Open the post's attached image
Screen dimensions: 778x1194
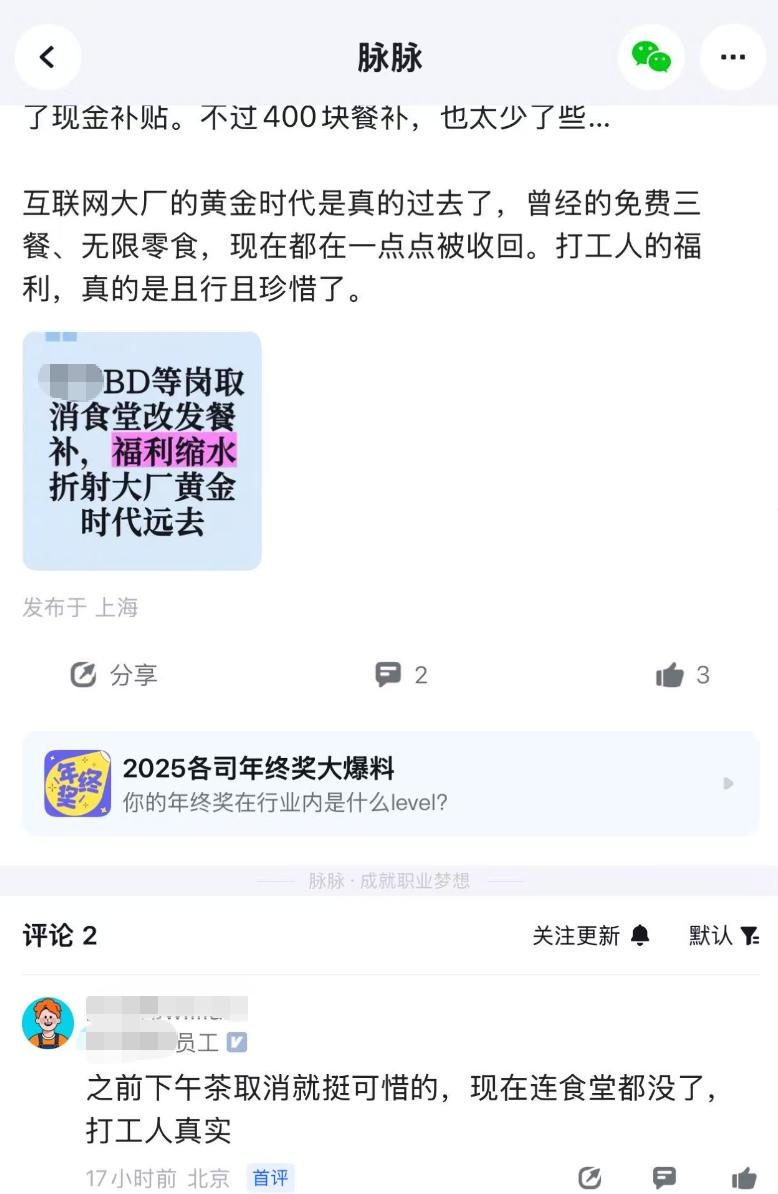[x=142, y=450]
